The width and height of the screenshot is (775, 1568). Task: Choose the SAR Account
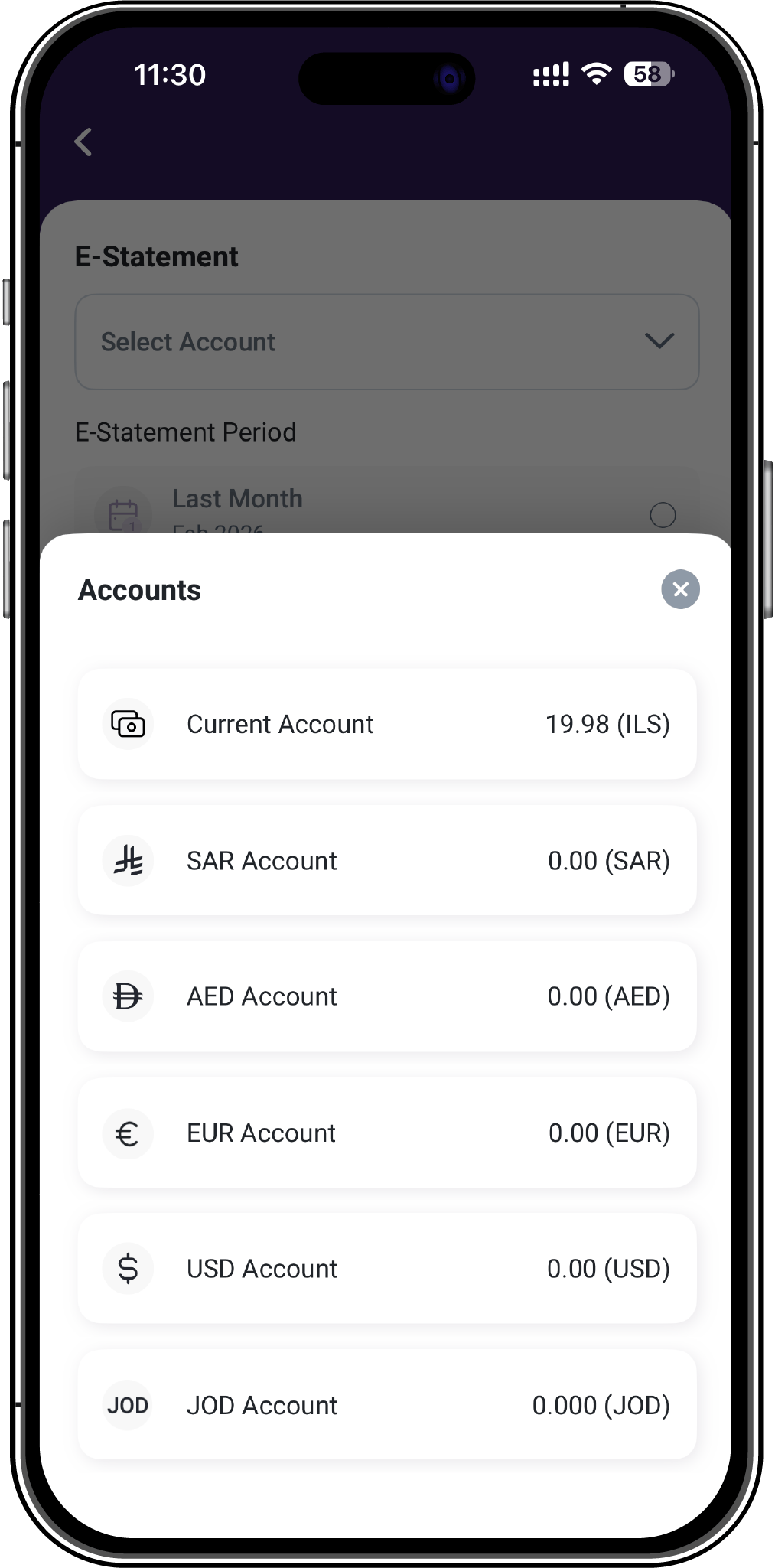[387, 860]
